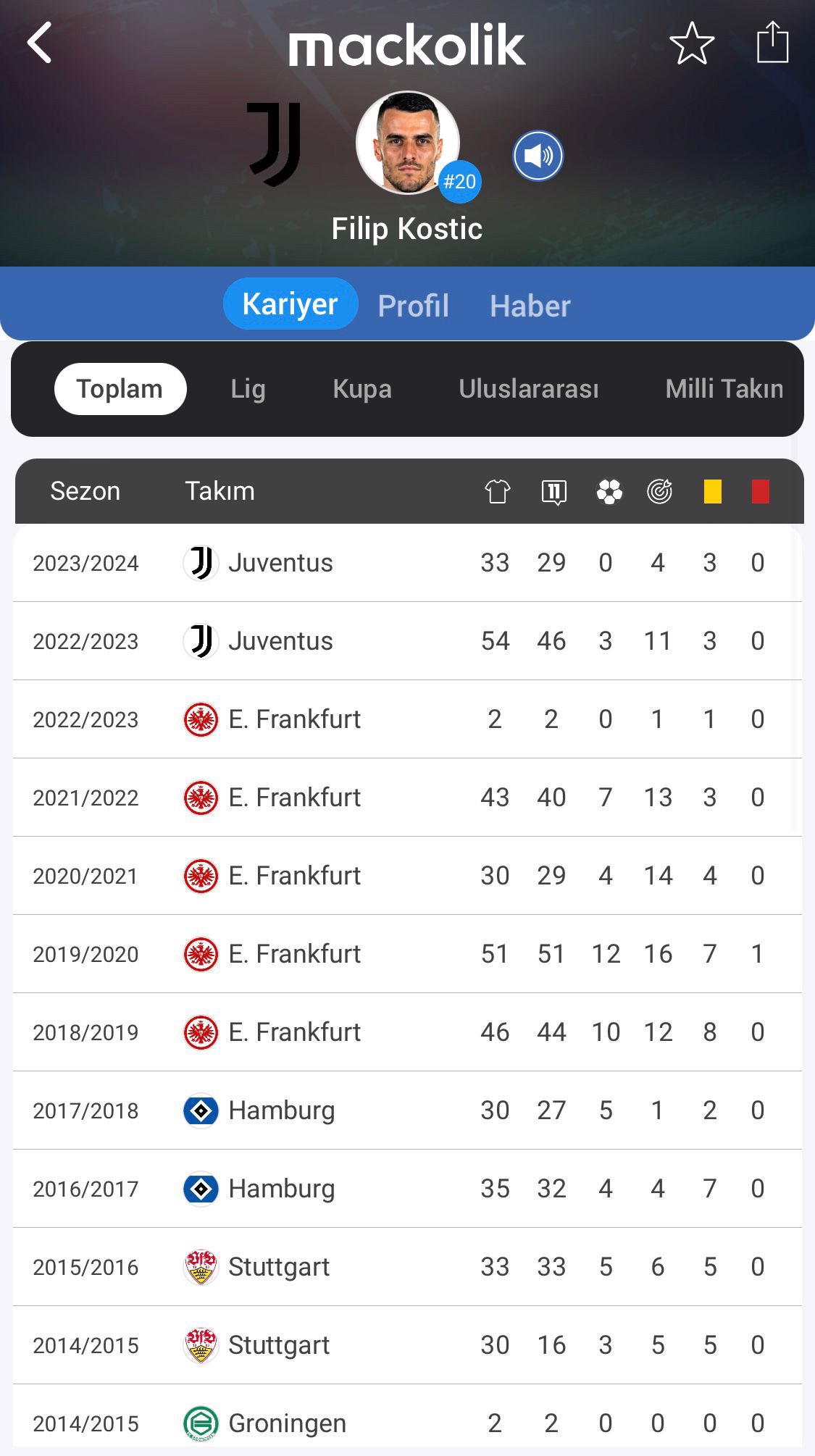Image resolution: width=815 pixels, height=1456 pixels.
Task: Show Uluslararası statistics
Action: tap(529, 389)
